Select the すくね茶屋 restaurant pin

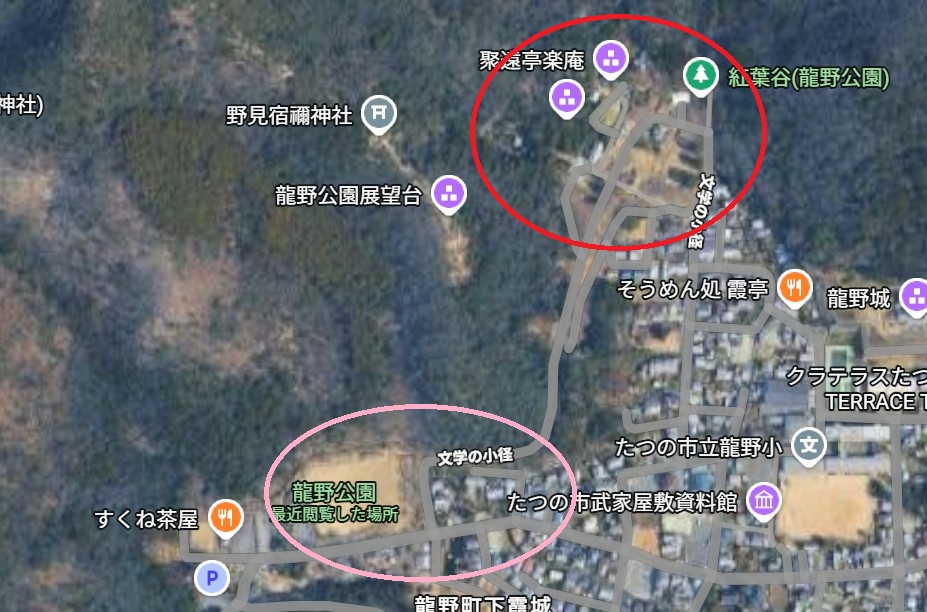click(x=225, y=518)
